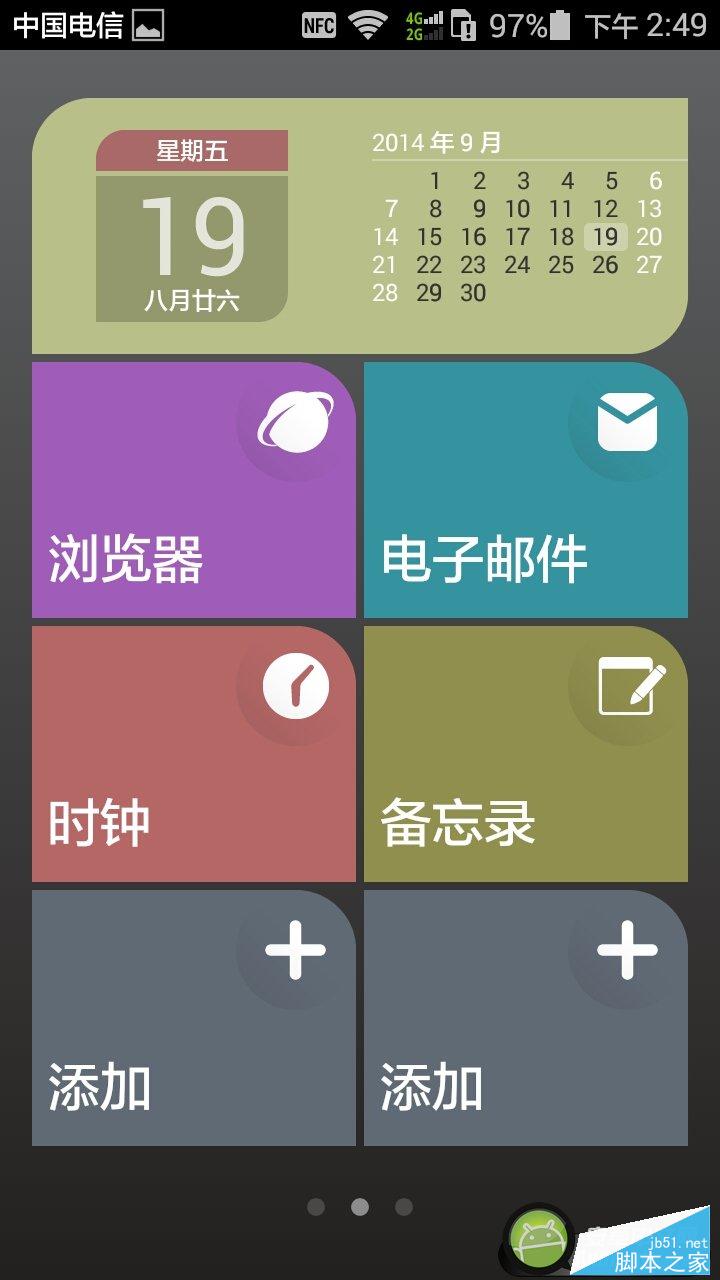Select the 添加 tile beneath the 备忘录 tile
The width and height of the screenshot is (720, 1280).
tap(525, 1018)
